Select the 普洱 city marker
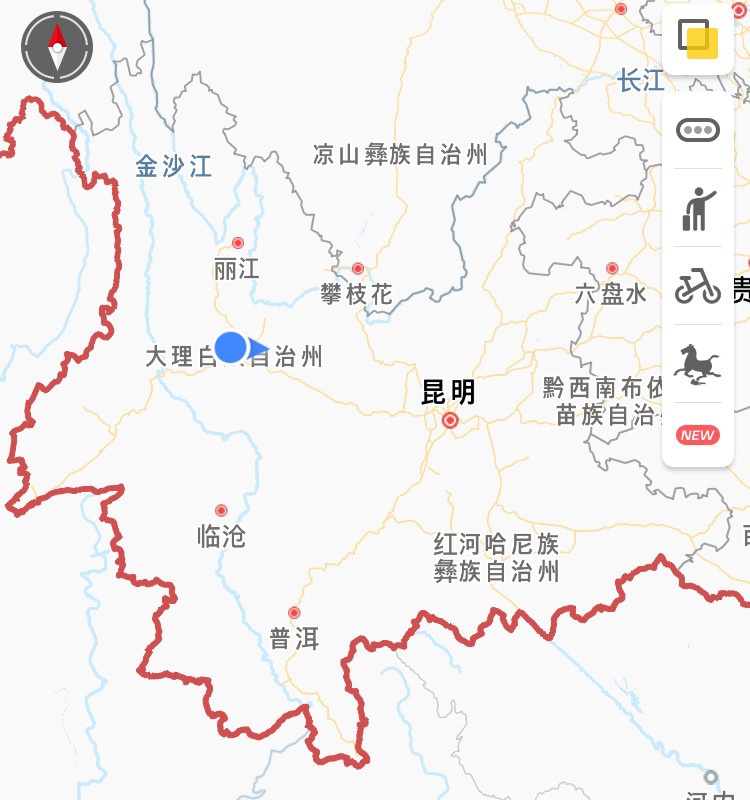The width and height of the screenshot is (750, 800). click(x=294, y=613)
